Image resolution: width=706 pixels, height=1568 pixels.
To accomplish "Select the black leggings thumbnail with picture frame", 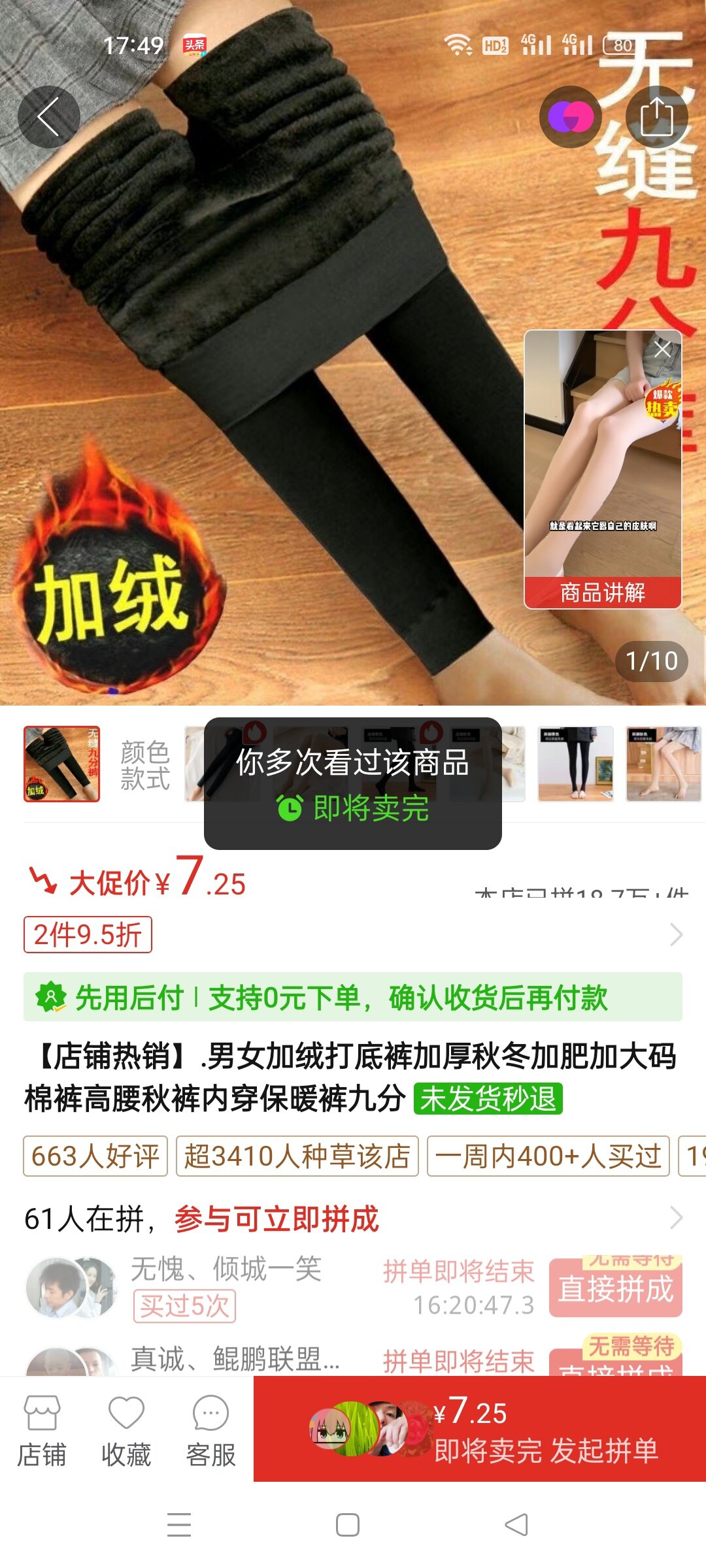I will tap(575, 764).
